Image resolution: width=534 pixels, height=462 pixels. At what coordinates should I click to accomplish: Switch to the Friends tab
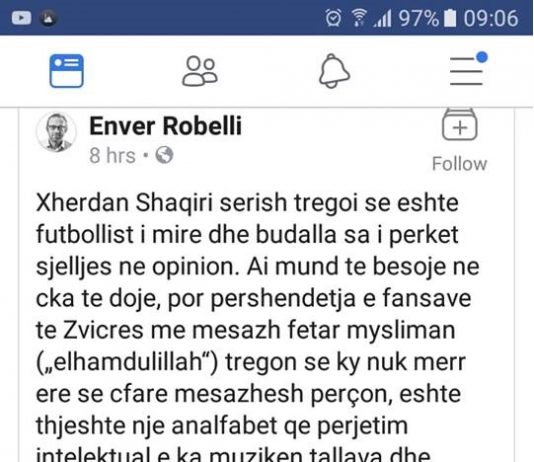coord(200,71)
